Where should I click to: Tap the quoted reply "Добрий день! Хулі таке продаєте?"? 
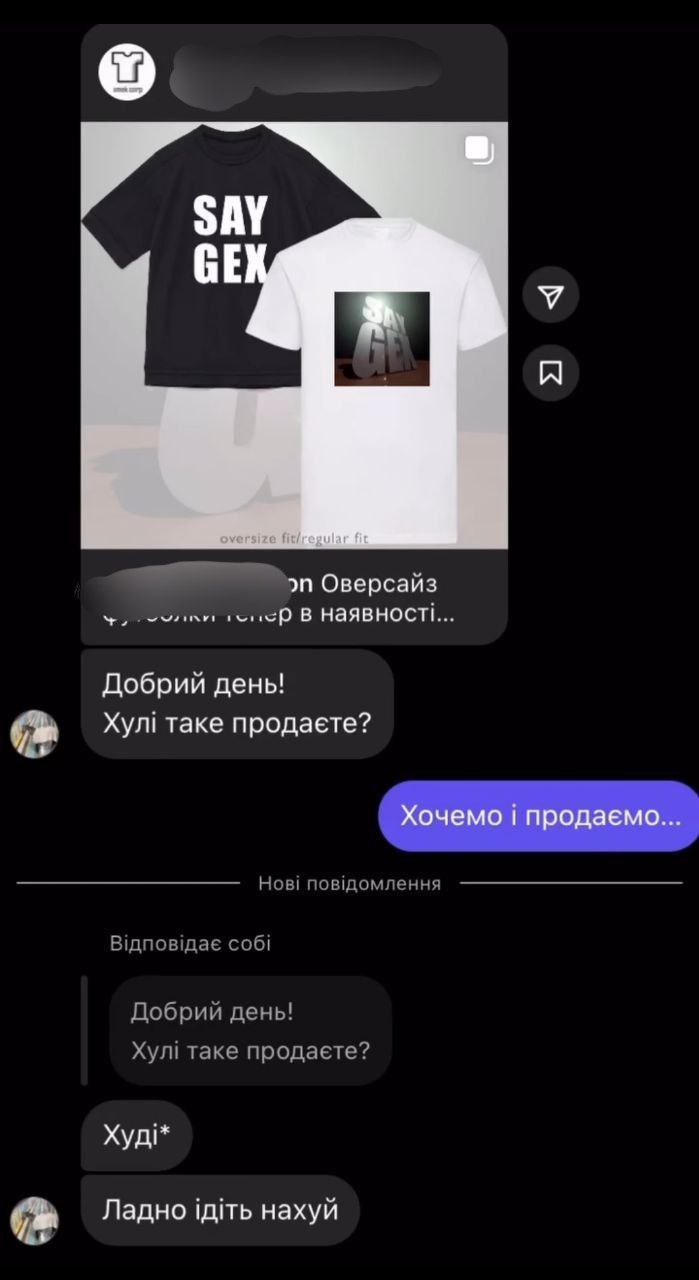(x=250, y=1031)
